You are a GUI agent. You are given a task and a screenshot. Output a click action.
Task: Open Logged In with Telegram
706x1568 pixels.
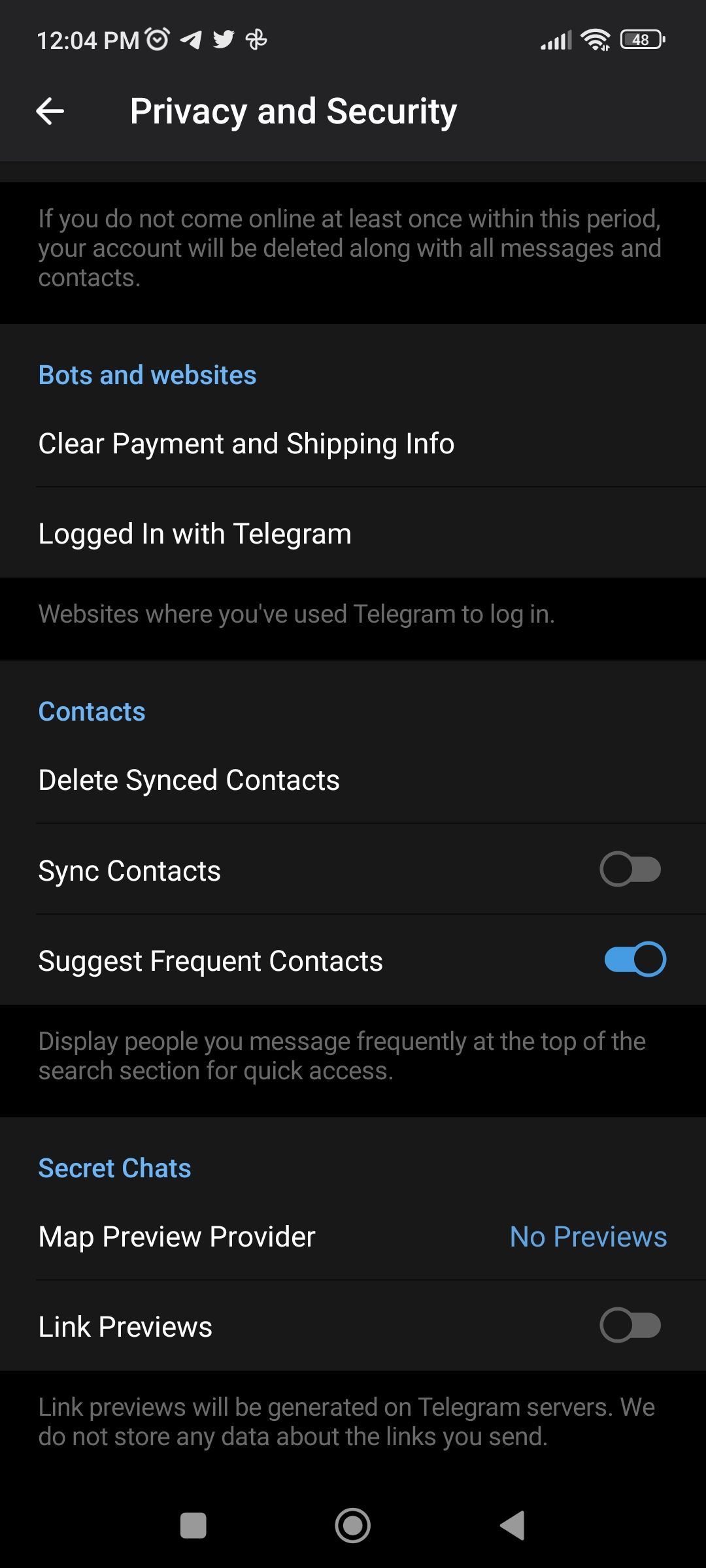click(x=195, y=534)
